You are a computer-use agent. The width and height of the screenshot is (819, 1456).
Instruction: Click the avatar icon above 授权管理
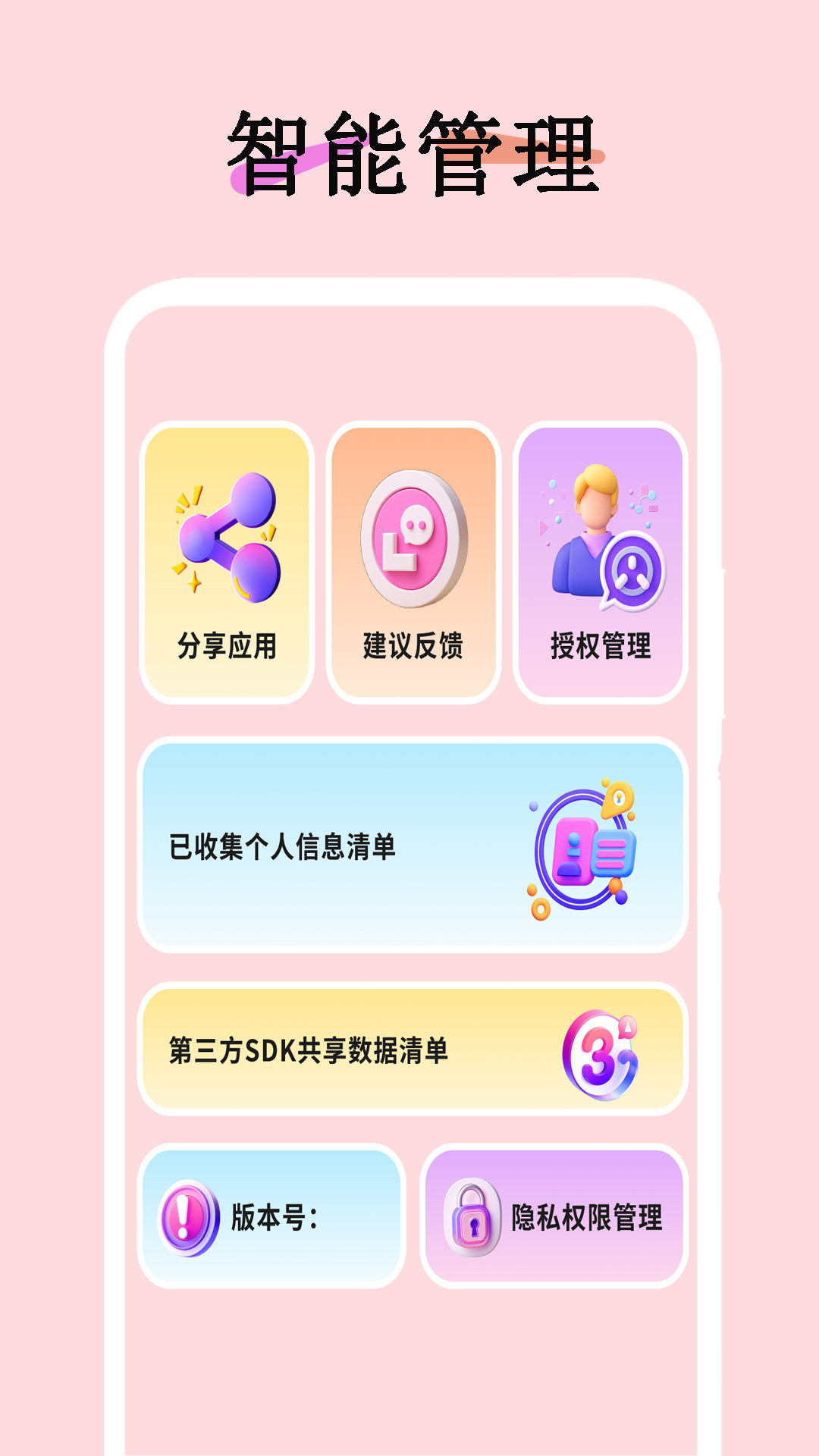click(595, 531)
